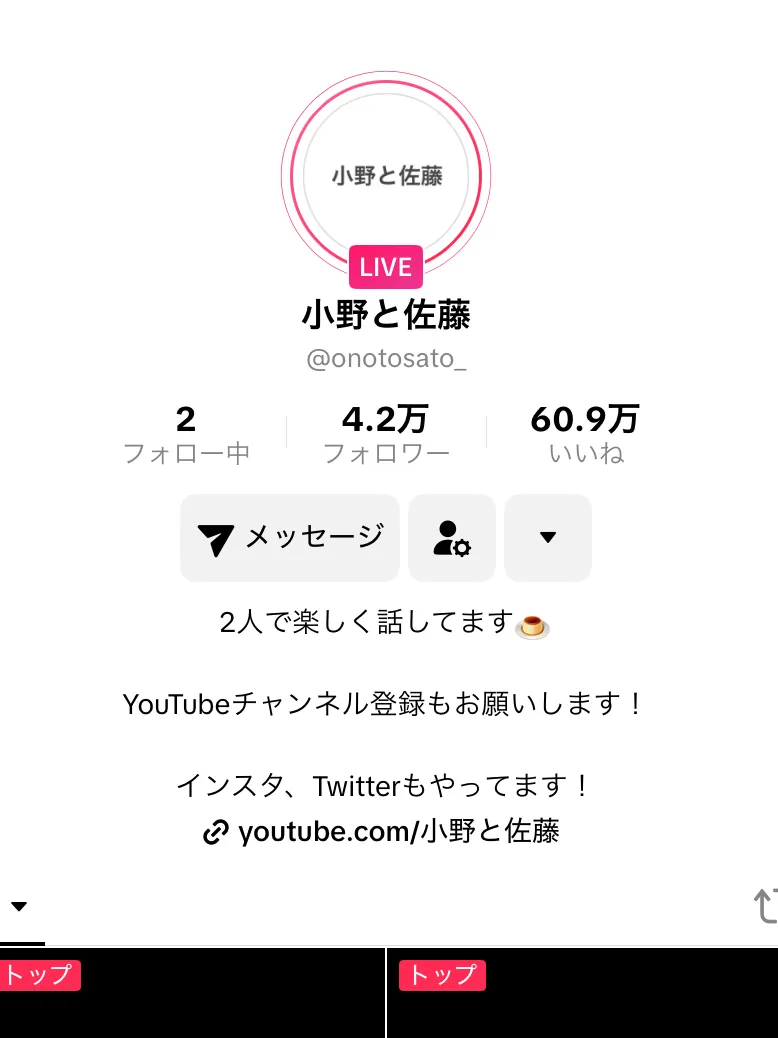This screenshot has height=1038, width=778.
Task: Open the youtube.com/小野と佐藤 link
Action: pos(381,831)
